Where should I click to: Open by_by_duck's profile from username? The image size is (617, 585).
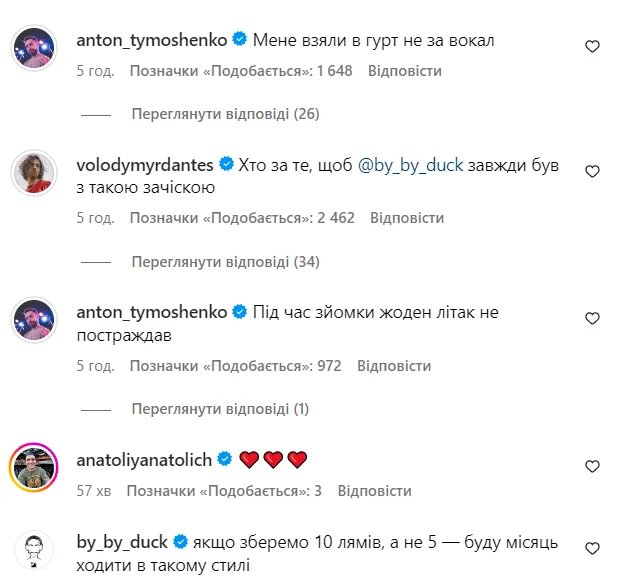pyautogui.click(x=123, y=542)
